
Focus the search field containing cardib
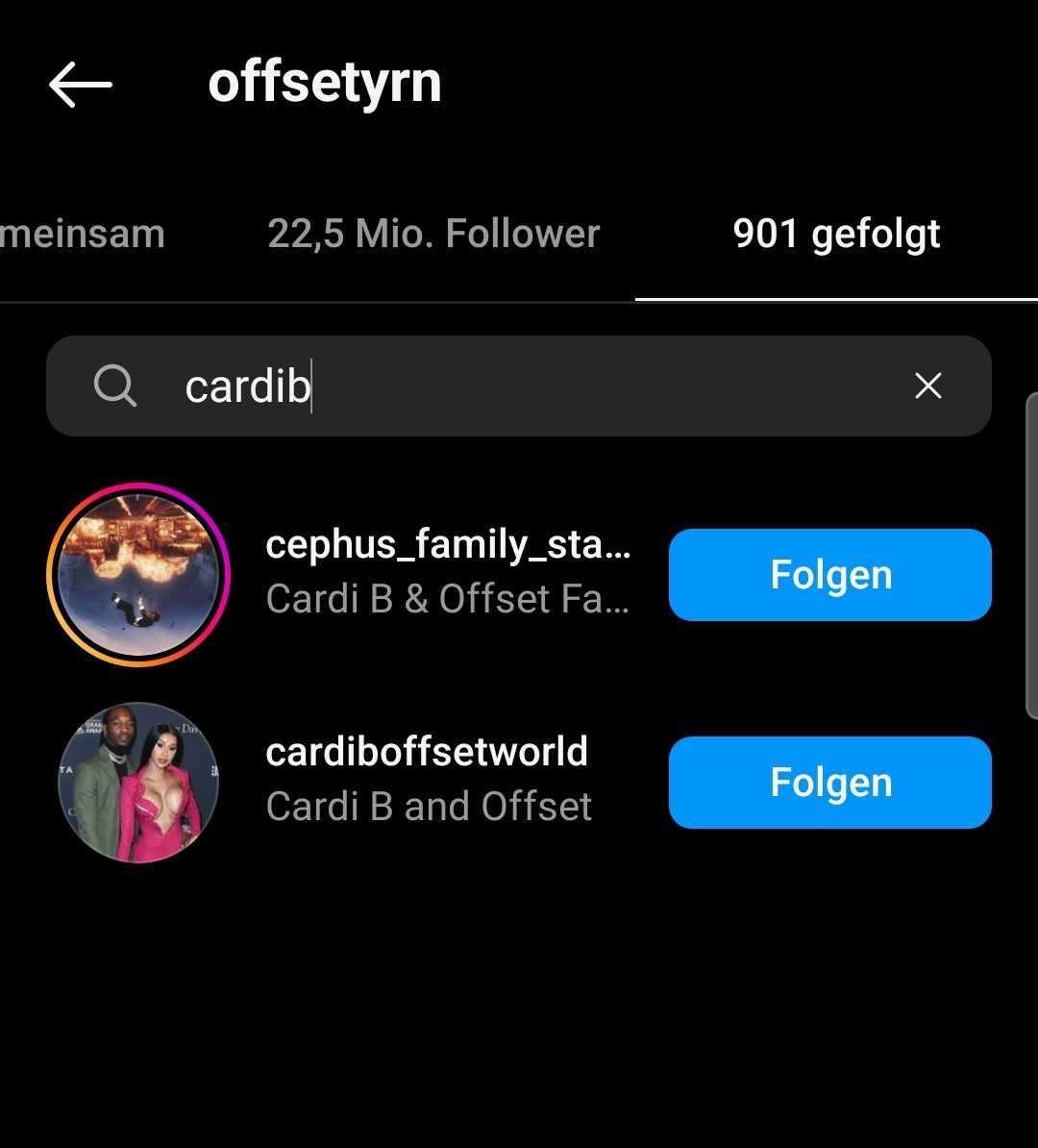coord(519,387)
